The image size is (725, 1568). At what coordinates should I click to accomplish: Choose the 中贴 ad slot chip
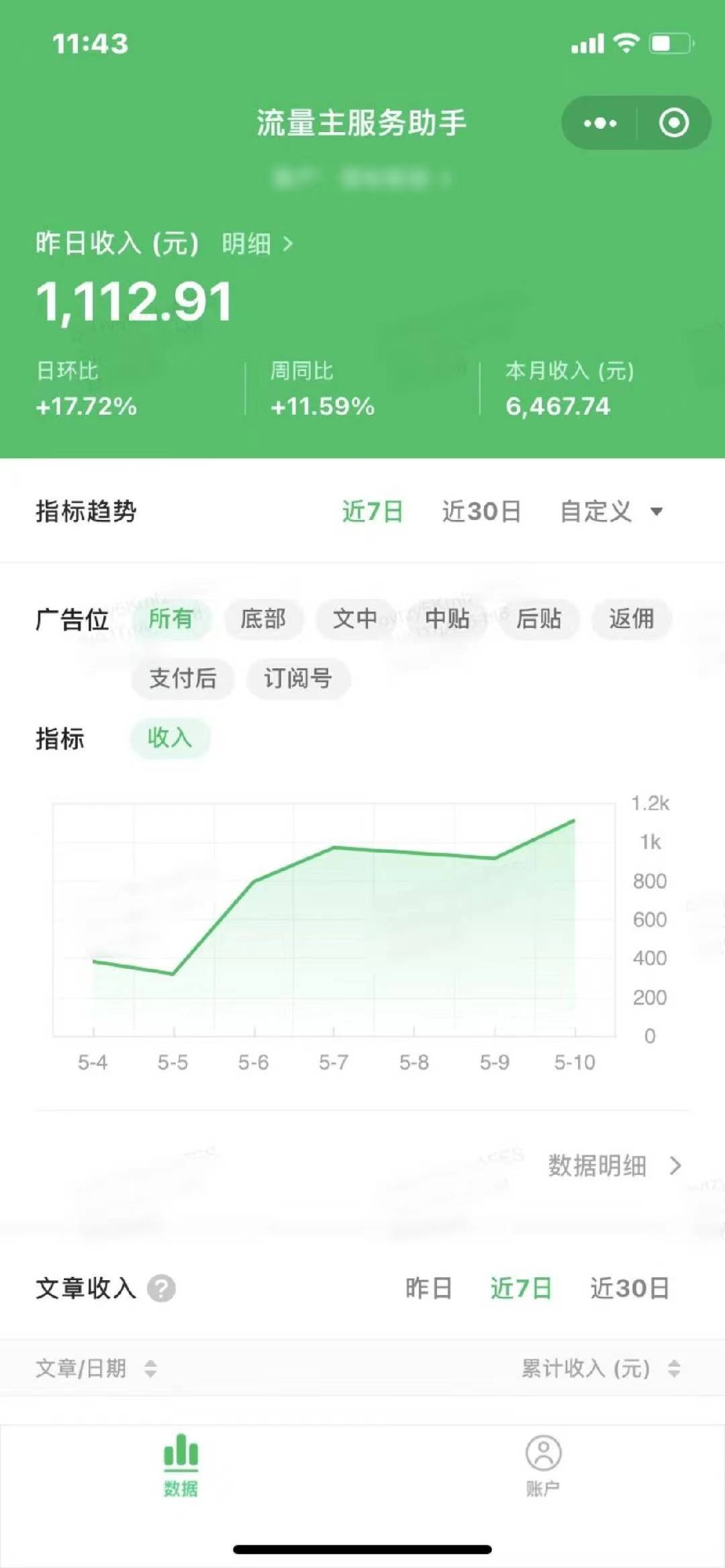point(447,619)
